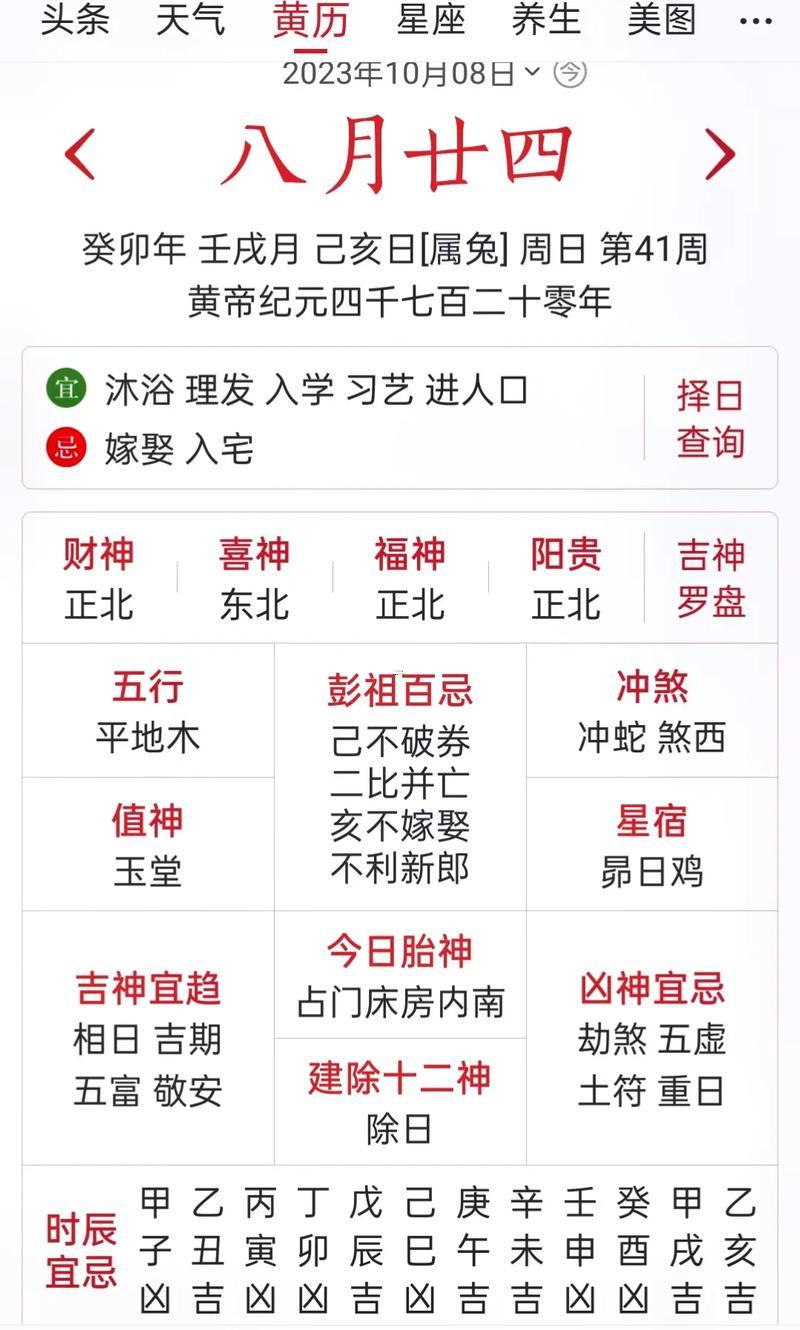Open 择日查询 date selection query

[709, 419]
